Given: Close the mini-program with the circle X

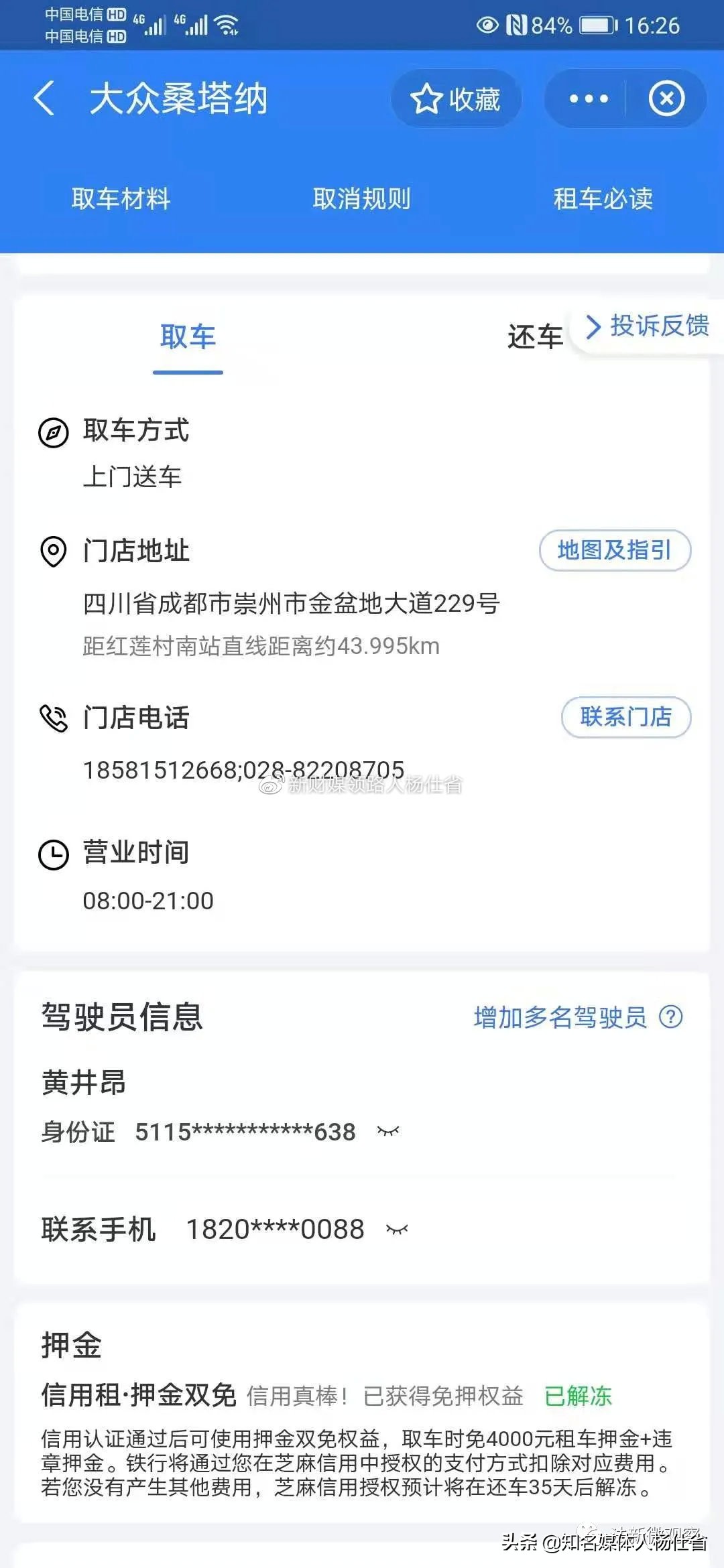Looking at the screenshot, I should pos(666,99).
